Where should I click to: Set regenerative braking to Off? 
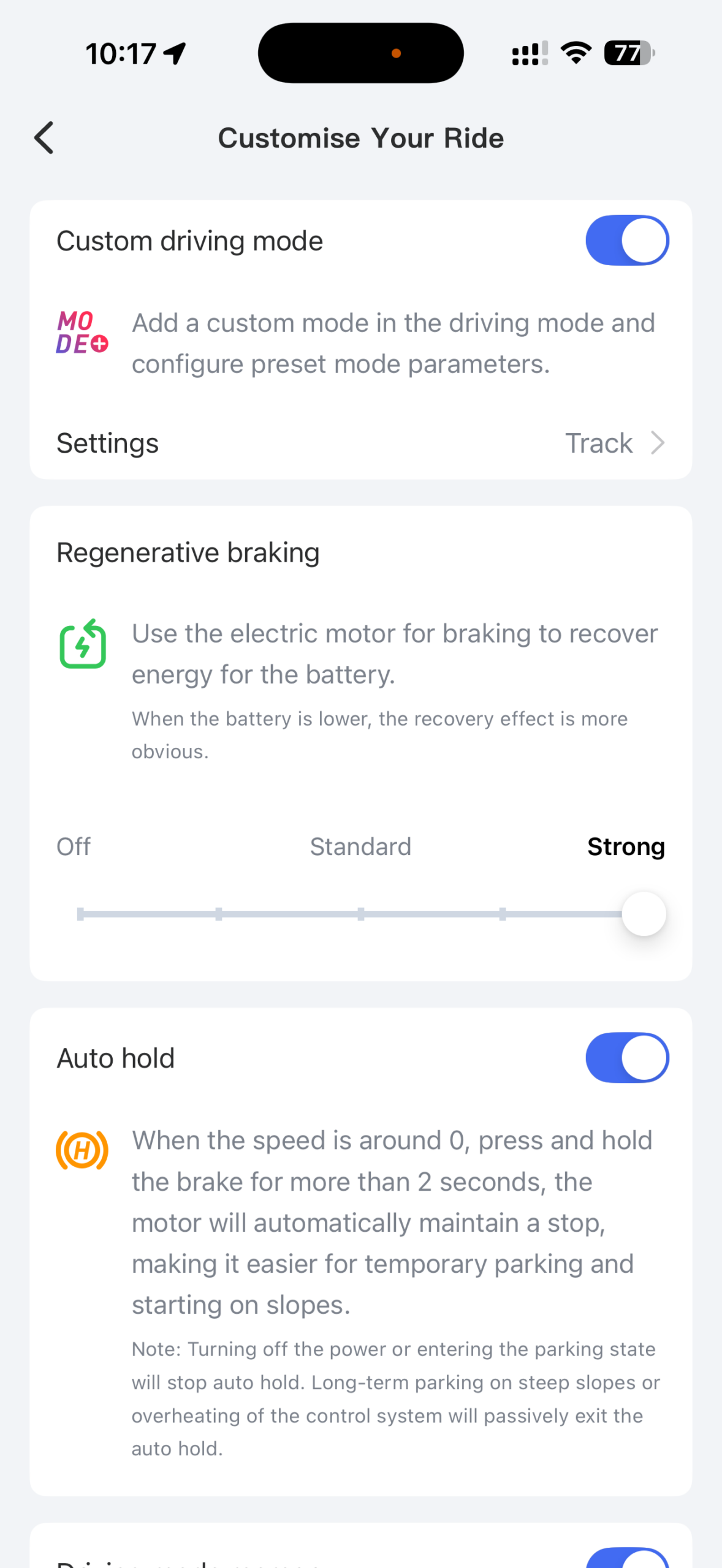81,914
